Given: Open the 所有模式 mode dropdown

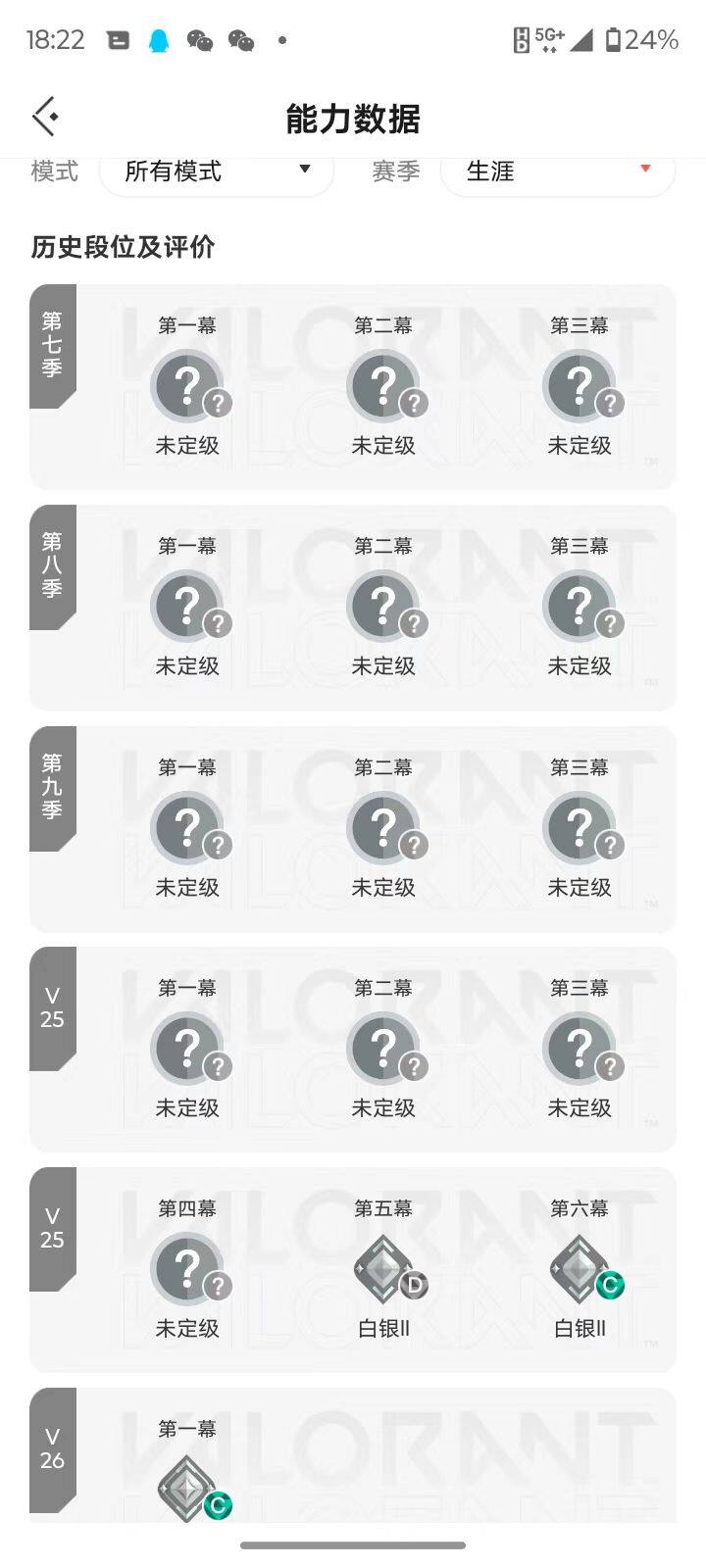Looking at the screenshot, I should [x=216, y=171].
